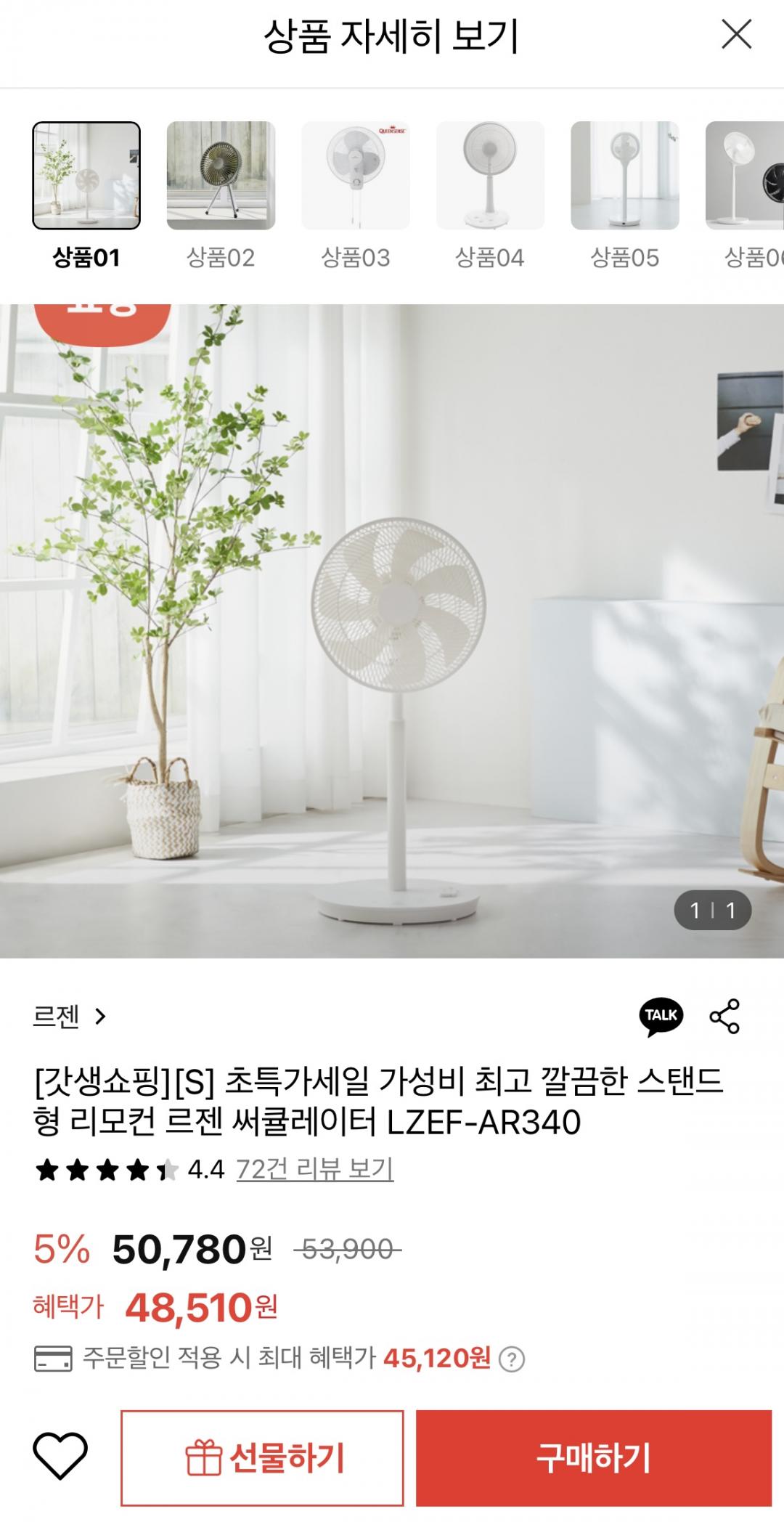Open the 상품05 thumbnail
This screenshot has height=1522, width=784.
coord(625,176)
